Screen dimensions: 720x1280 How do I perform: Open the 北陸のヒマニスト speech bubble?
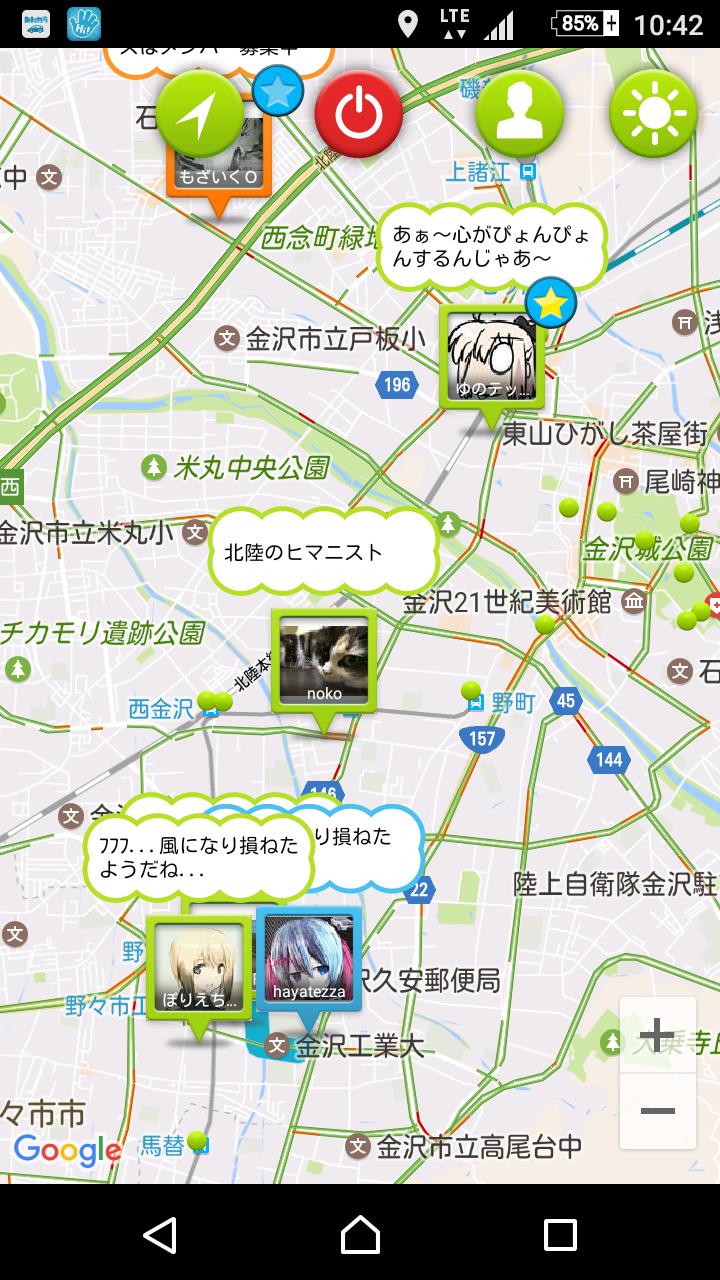coord(324,551)
